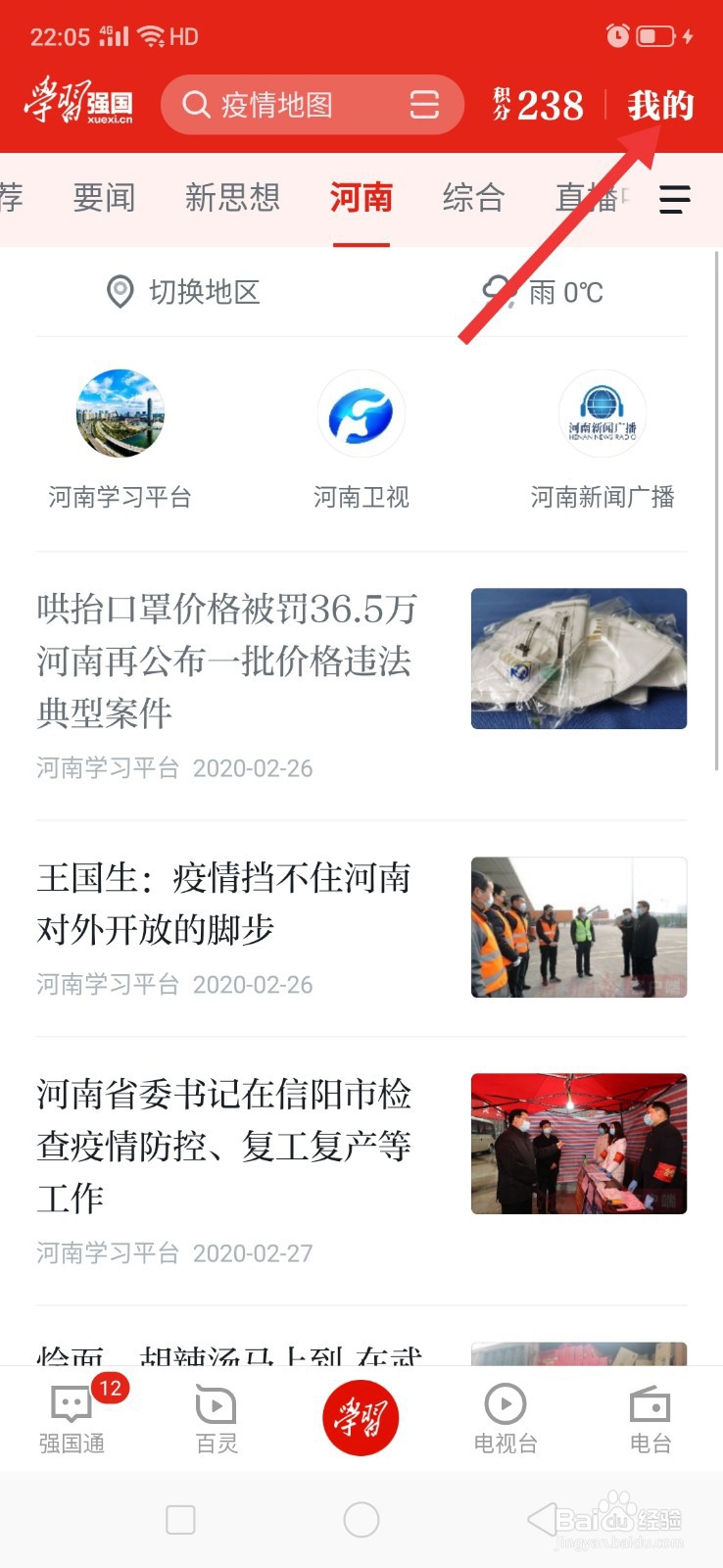Switch to the 综合 tab
Image resolution: width=723 pixels, height=1568 pixels.
[474, 198]
